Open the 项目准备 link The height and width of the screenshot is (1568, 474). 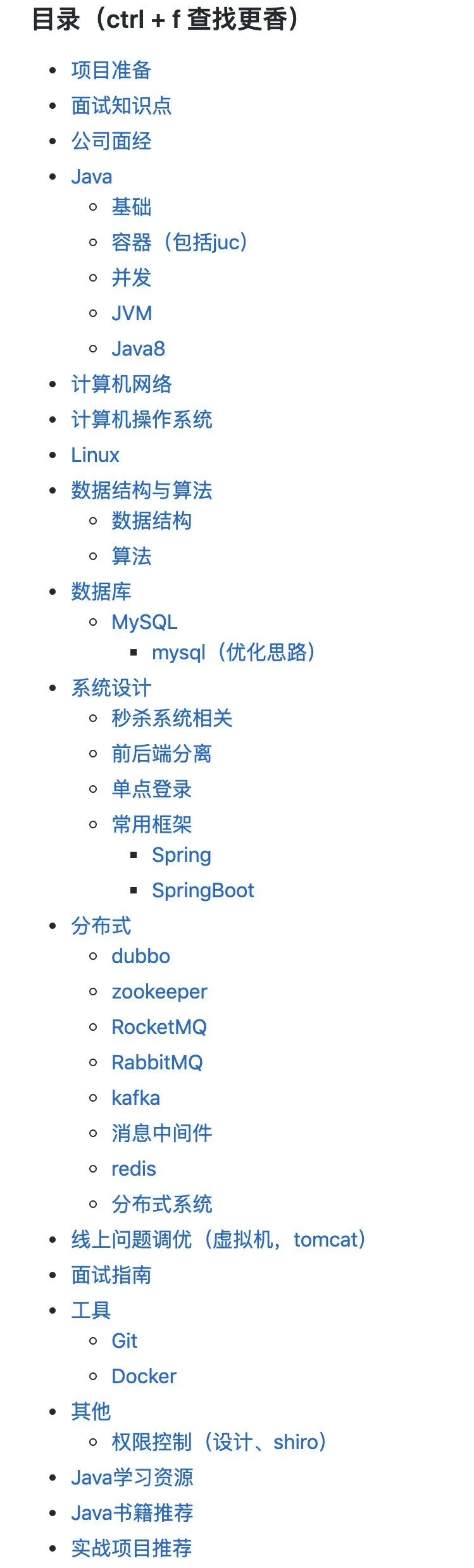[x=111, y=70]
